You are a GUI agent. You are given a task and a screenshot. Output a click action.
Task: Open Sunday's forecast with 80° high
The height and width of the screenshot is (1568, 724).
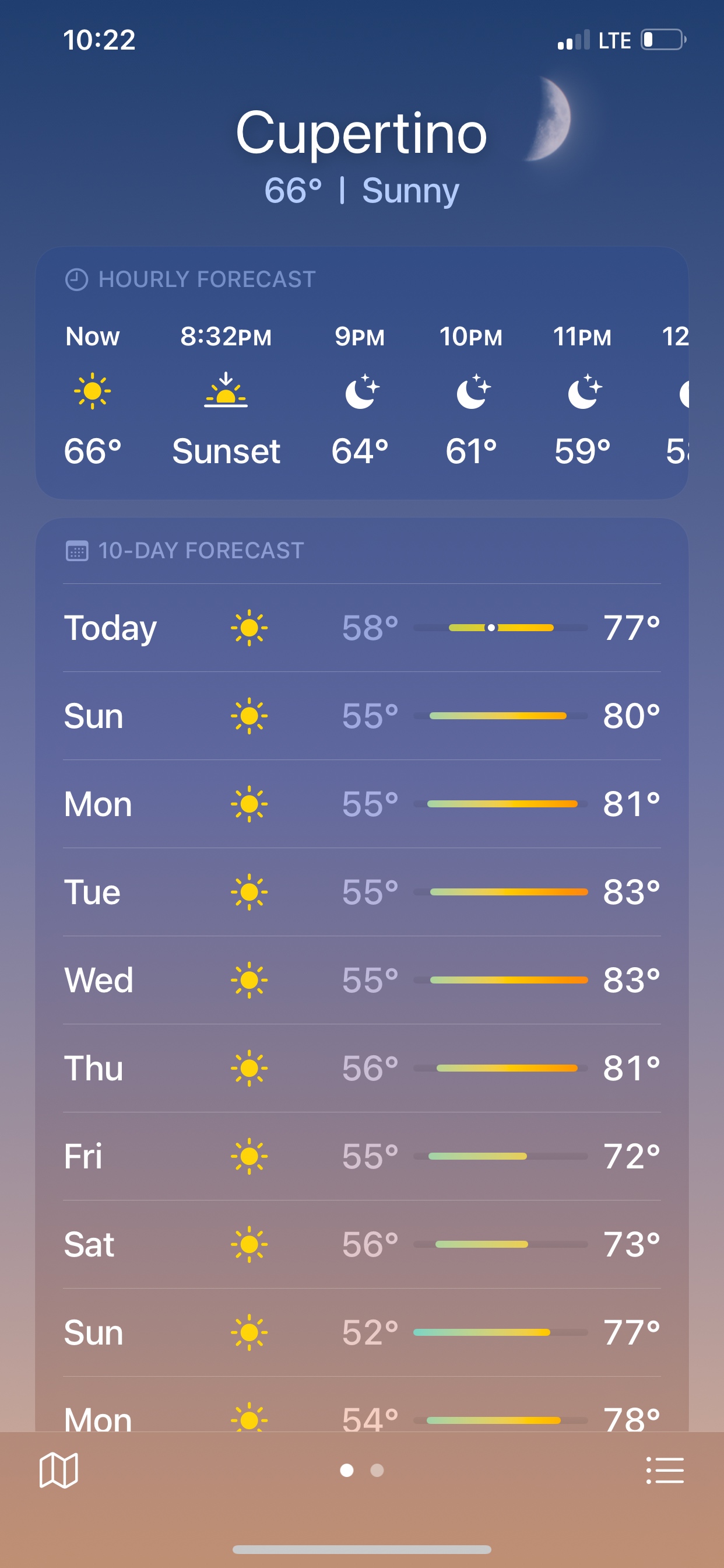361,716
